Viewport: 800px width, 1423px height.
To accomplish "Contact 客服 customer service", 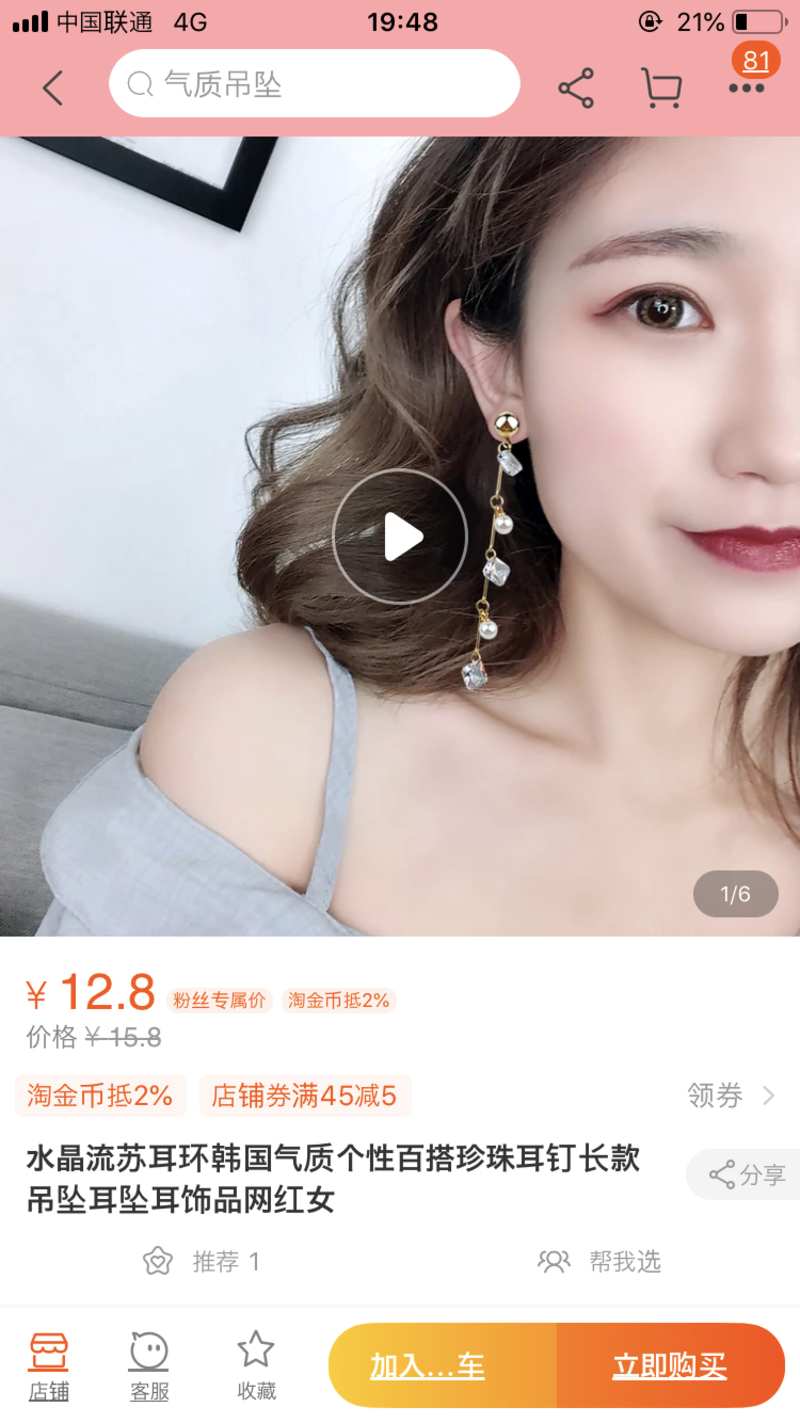I will coord(150,1363).
